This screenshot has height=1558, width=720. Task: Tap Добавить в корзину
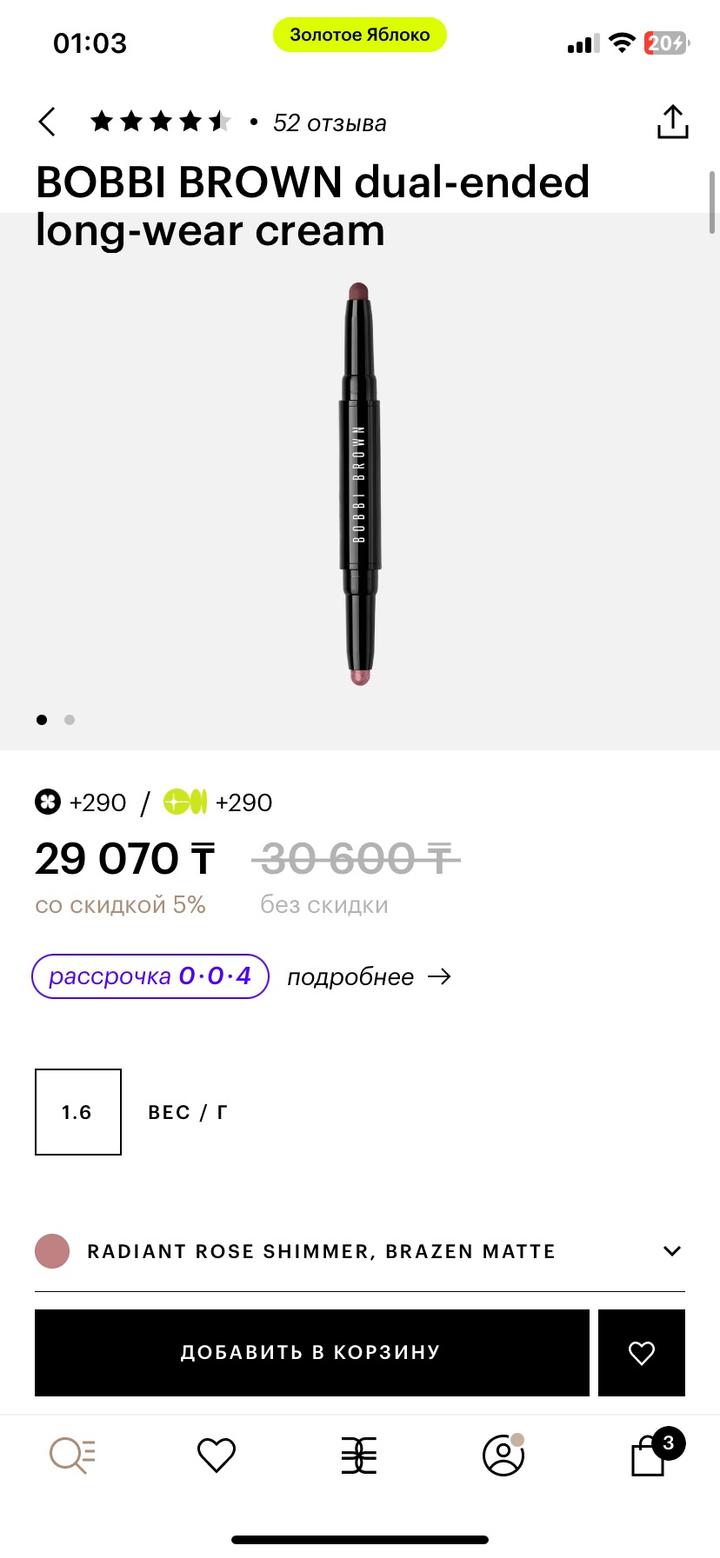coord(311,1352)
